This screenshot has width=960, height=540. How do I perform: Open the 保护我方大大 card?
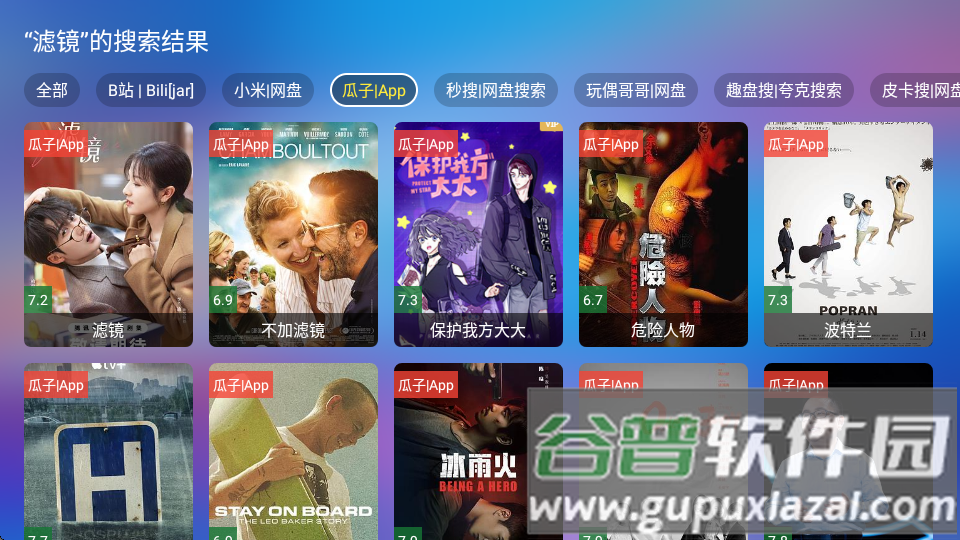478,234
